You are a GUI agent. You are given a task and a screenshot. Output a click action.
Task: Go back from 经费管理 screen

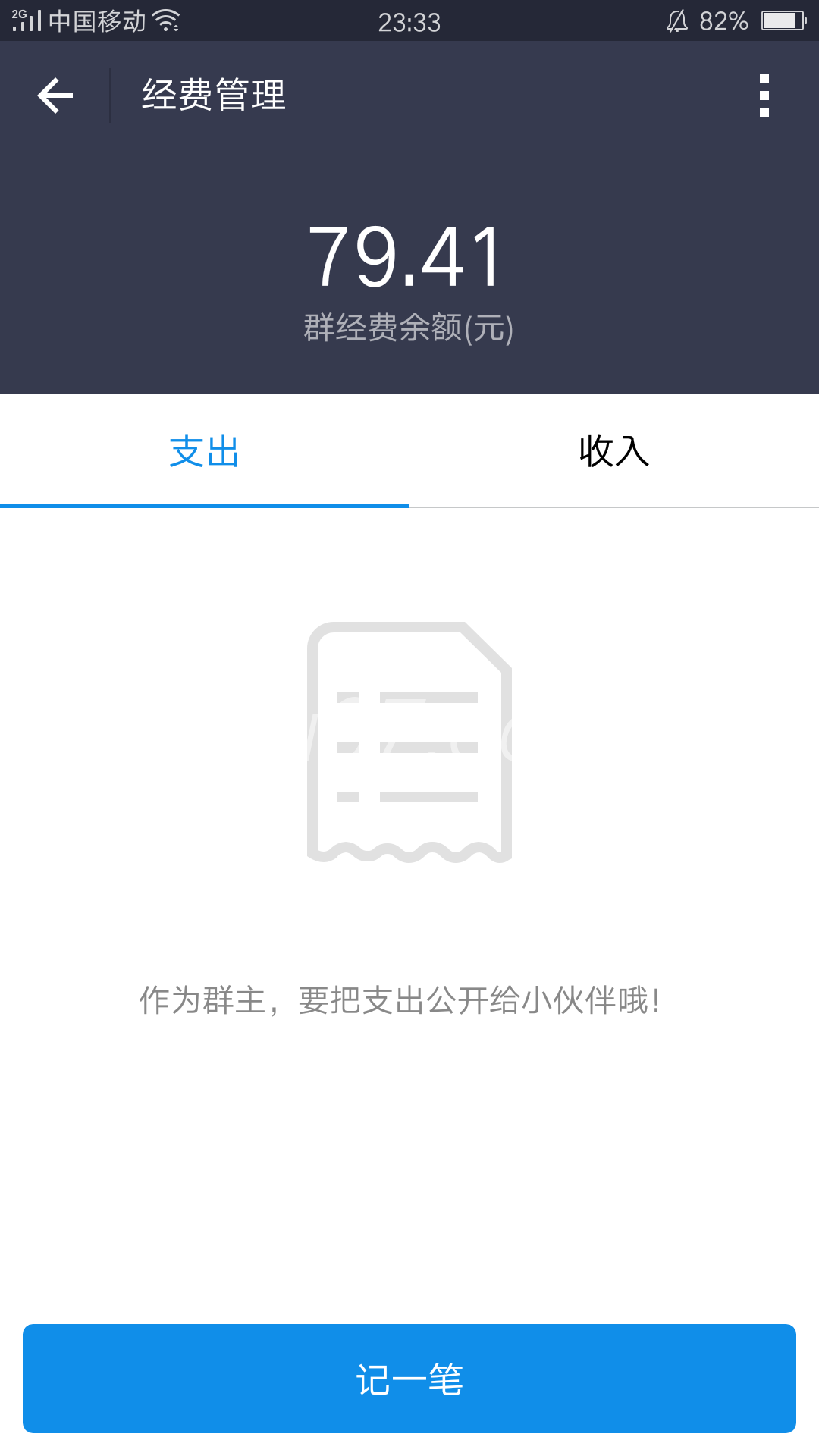(x=55, y=96)
